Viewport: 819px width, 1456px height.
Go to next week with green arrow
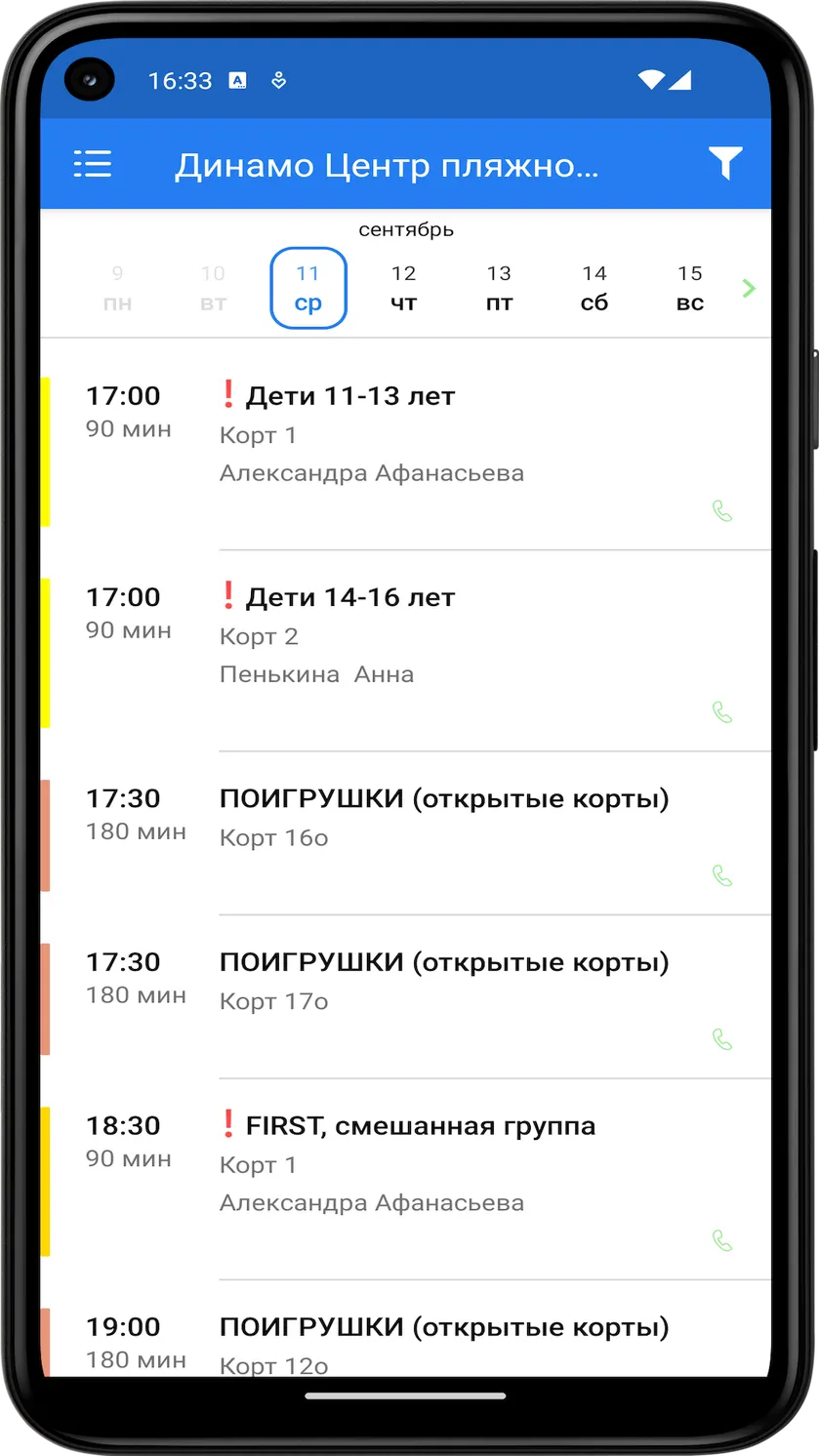click(749, 288)
